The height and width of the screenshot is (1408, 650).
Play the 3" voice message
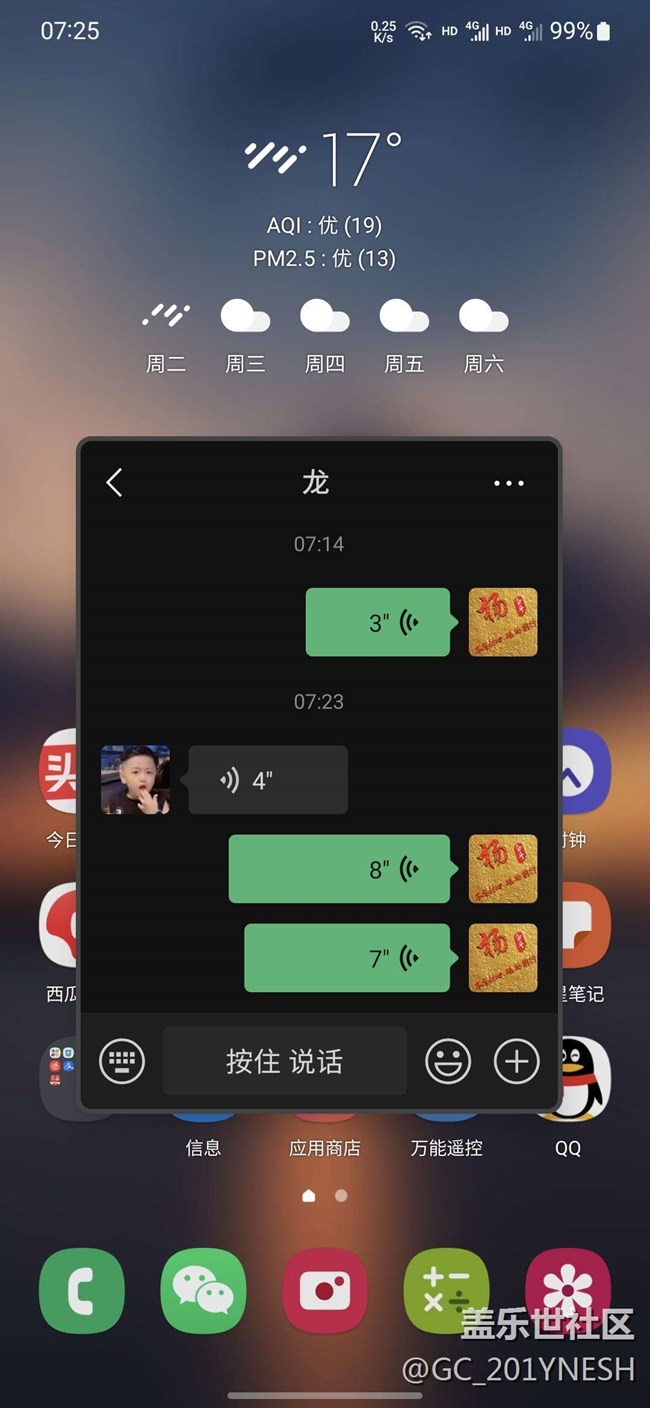click(378, 622)
